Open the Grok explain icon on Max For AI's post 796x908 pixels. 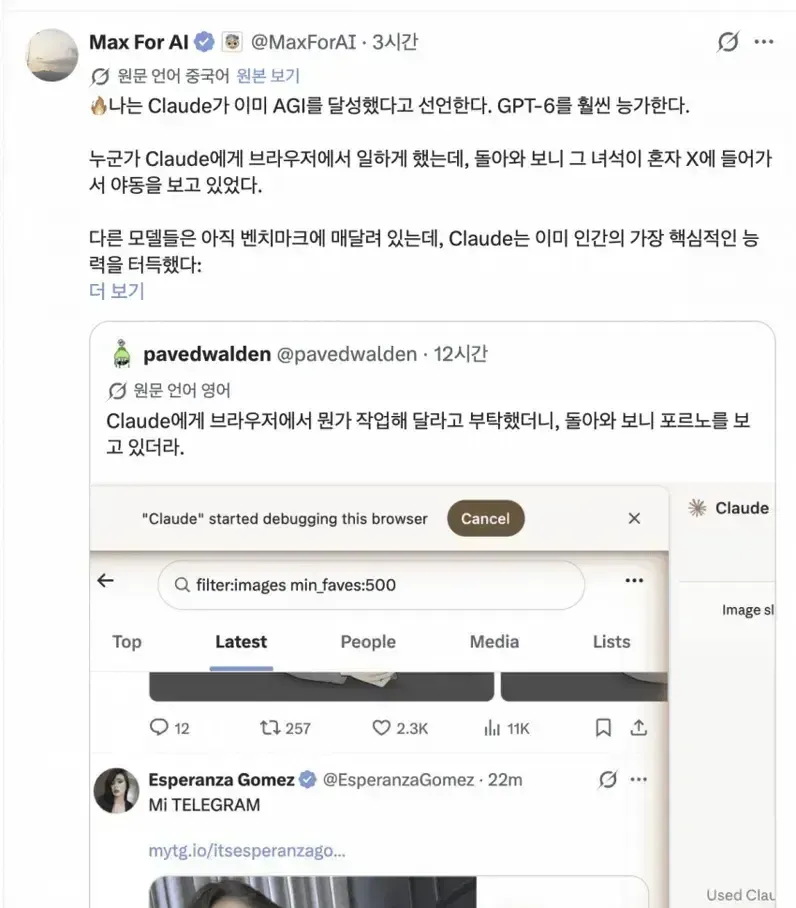728,42
